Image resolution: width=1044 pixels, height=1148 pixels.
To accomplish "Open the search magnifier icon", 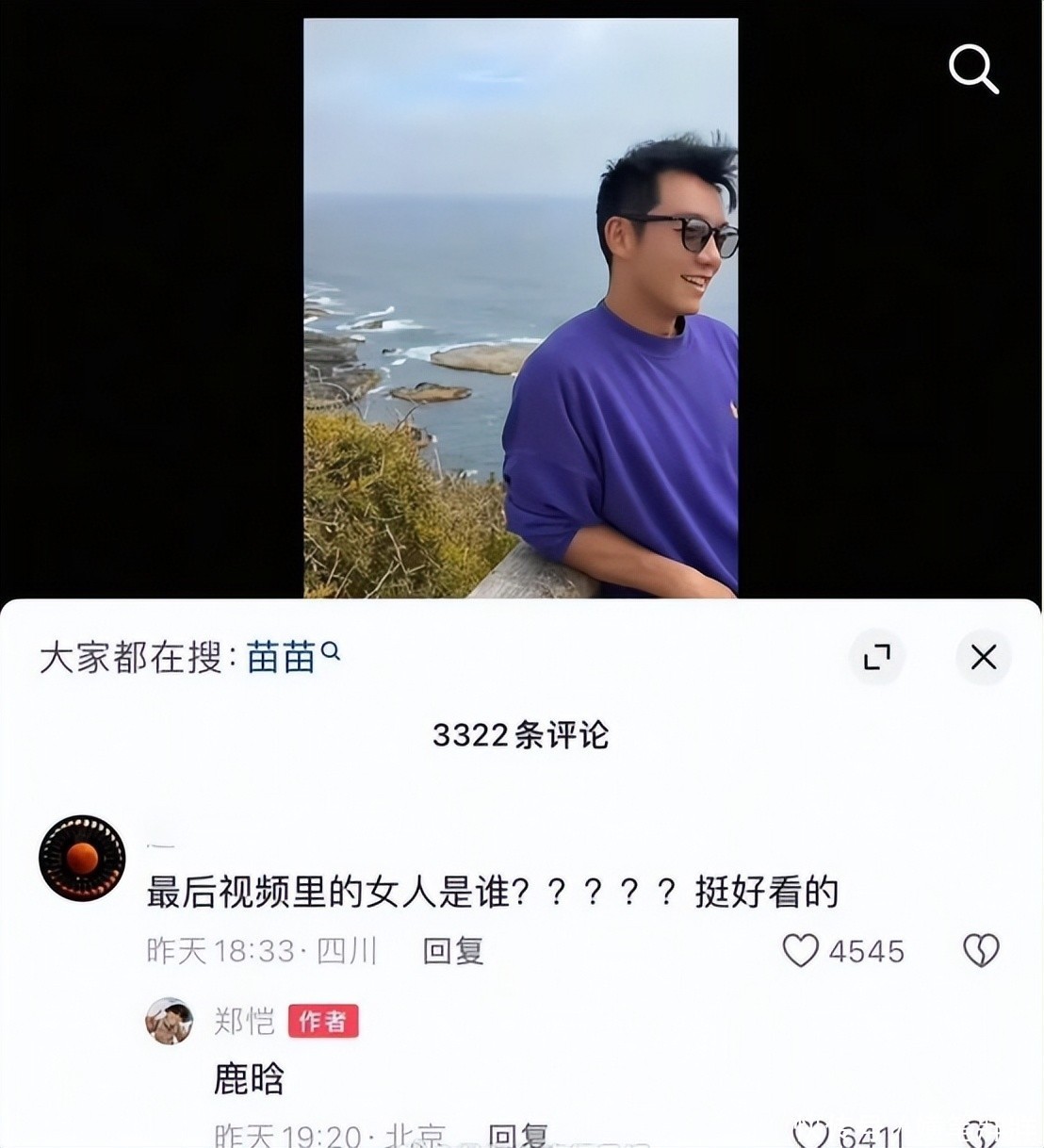I will coord(972,70).
